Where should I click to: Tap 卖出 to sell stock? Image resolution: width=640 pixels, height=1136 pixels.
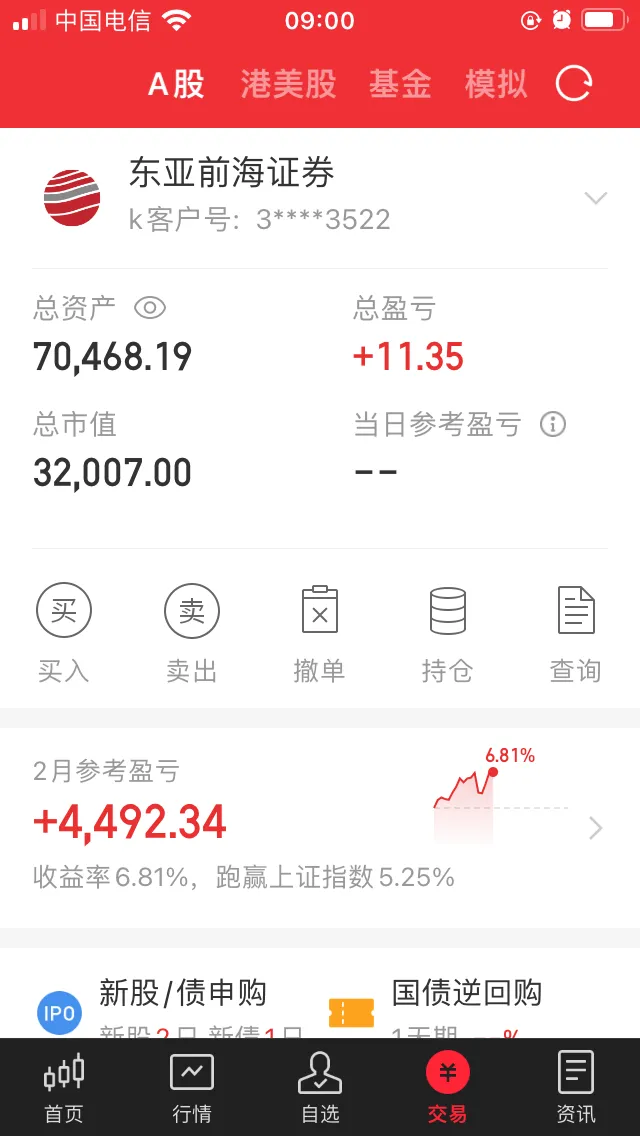tap(191, 633)
